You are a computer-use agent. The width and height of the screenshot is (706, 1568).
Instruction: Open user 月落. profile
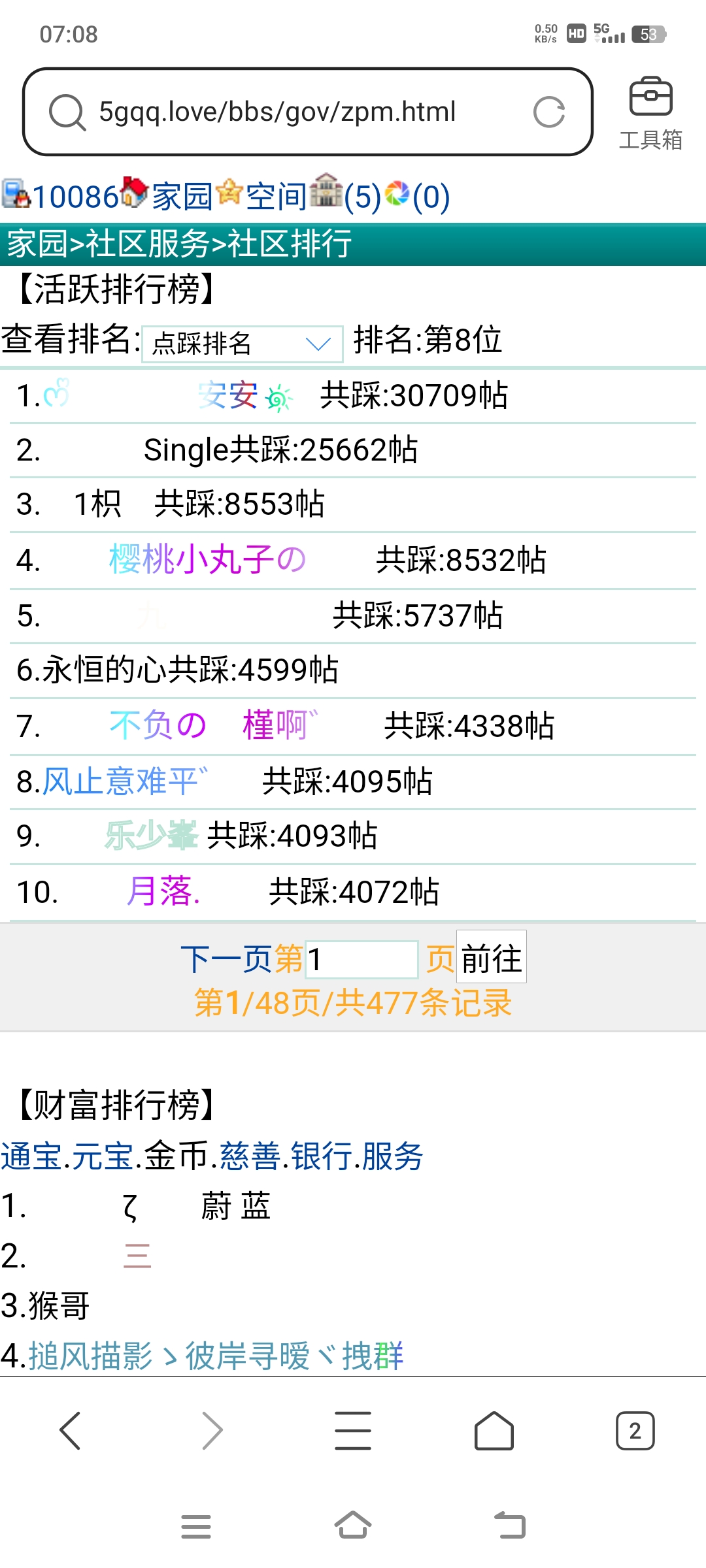pos(163,891)
